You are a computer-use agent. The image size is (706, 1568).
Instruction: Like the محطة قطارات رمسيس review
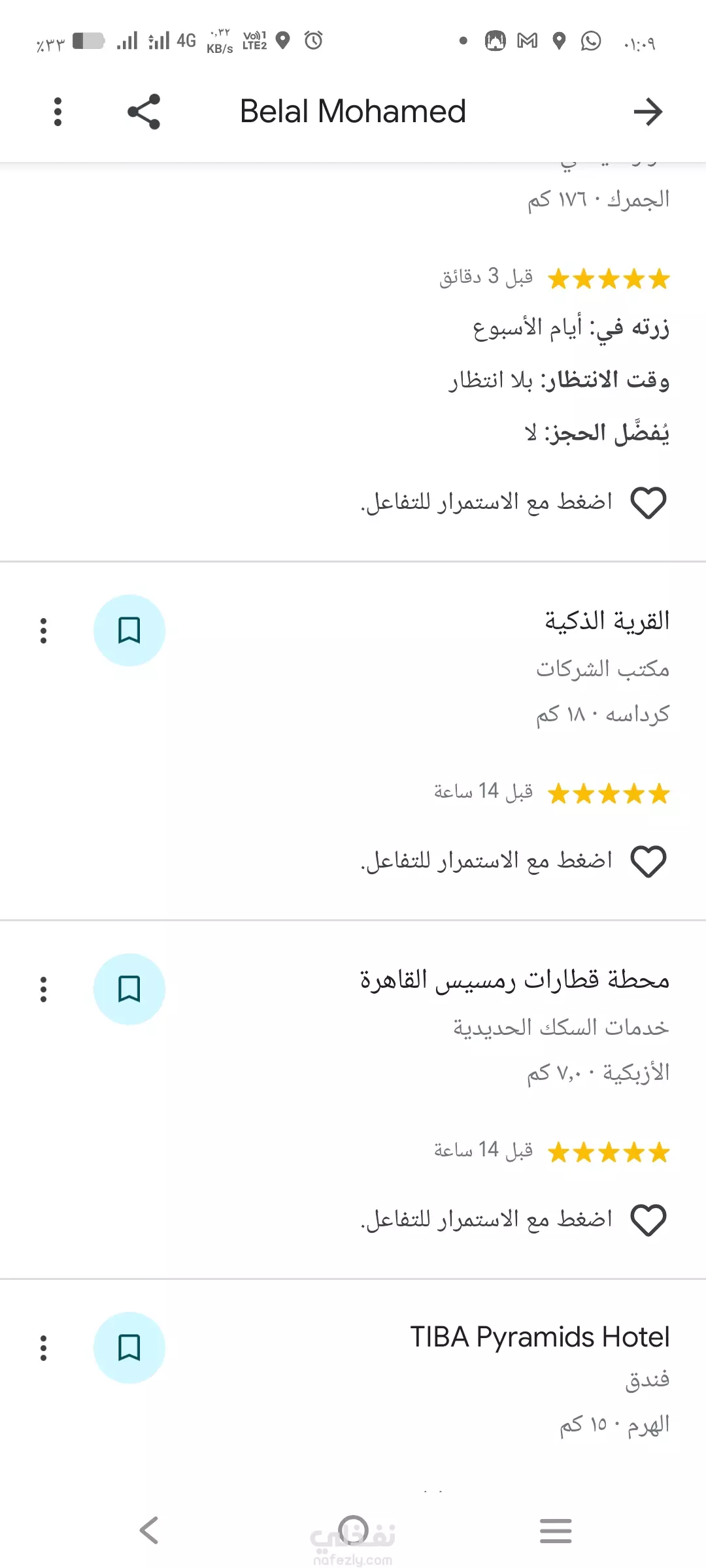coord(648,1220)
